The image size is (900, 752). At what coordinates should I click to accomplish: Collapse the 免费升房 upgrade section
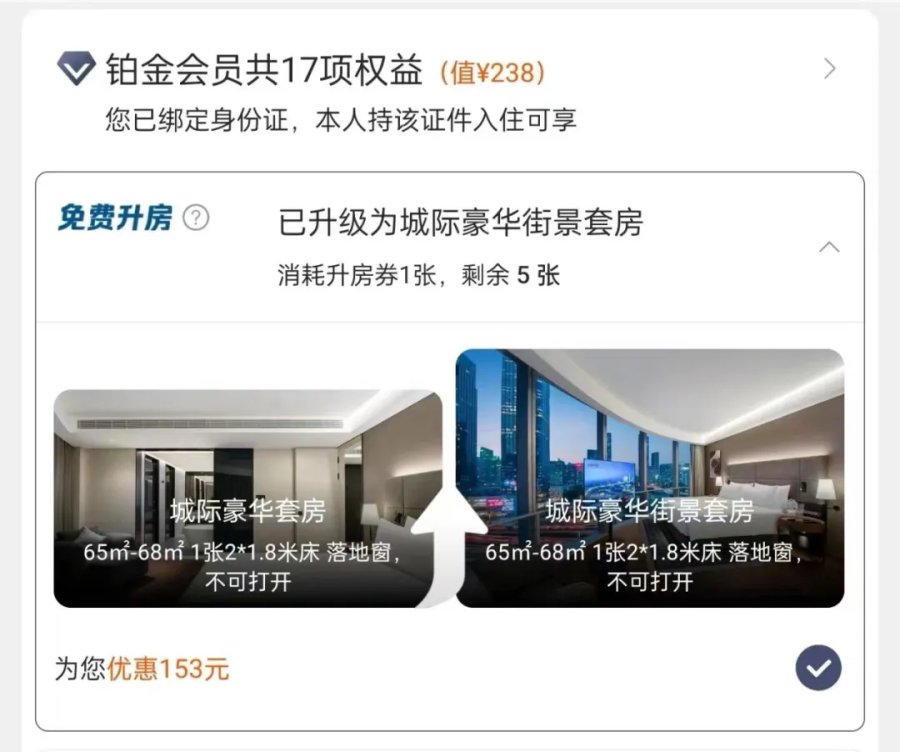coord(829,248)
